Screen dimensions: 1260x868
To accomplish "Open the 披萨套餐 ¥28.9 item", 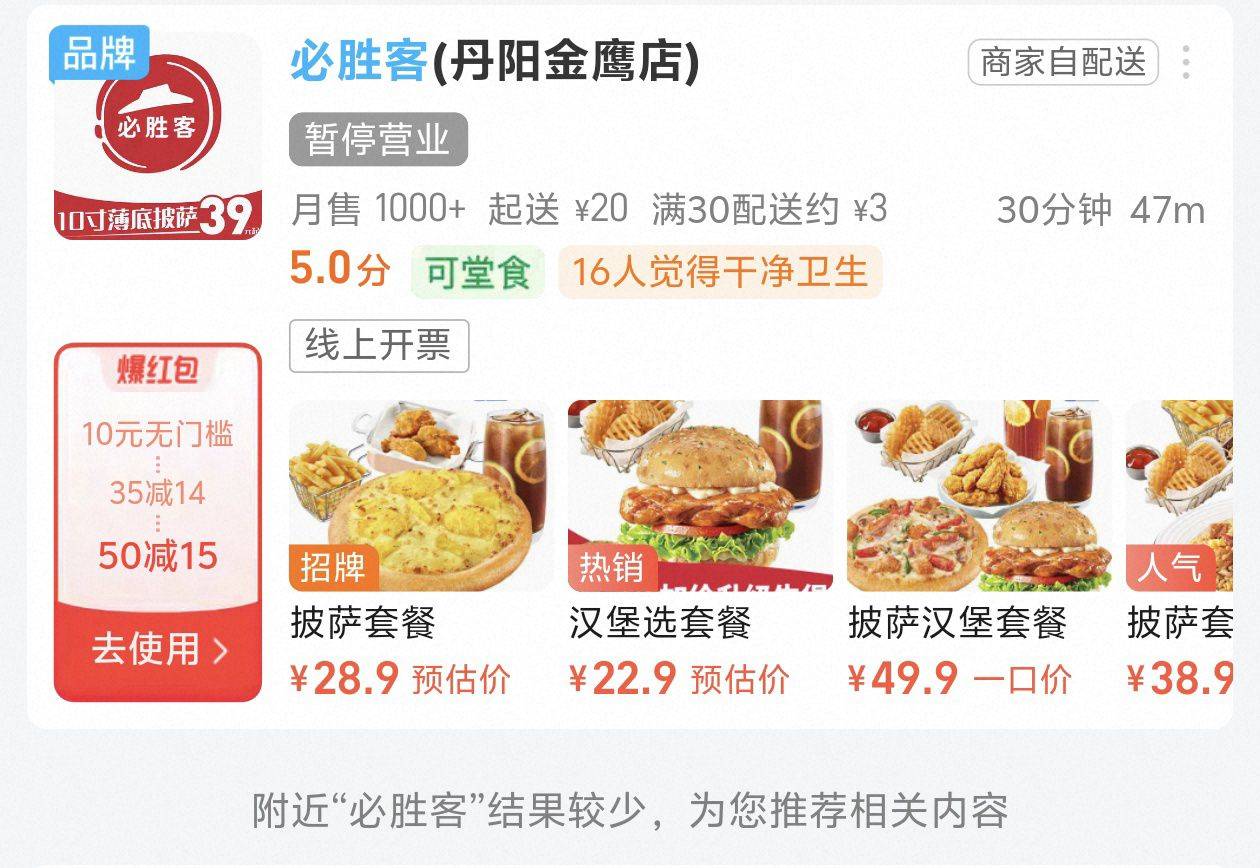I will pos(420,497).
